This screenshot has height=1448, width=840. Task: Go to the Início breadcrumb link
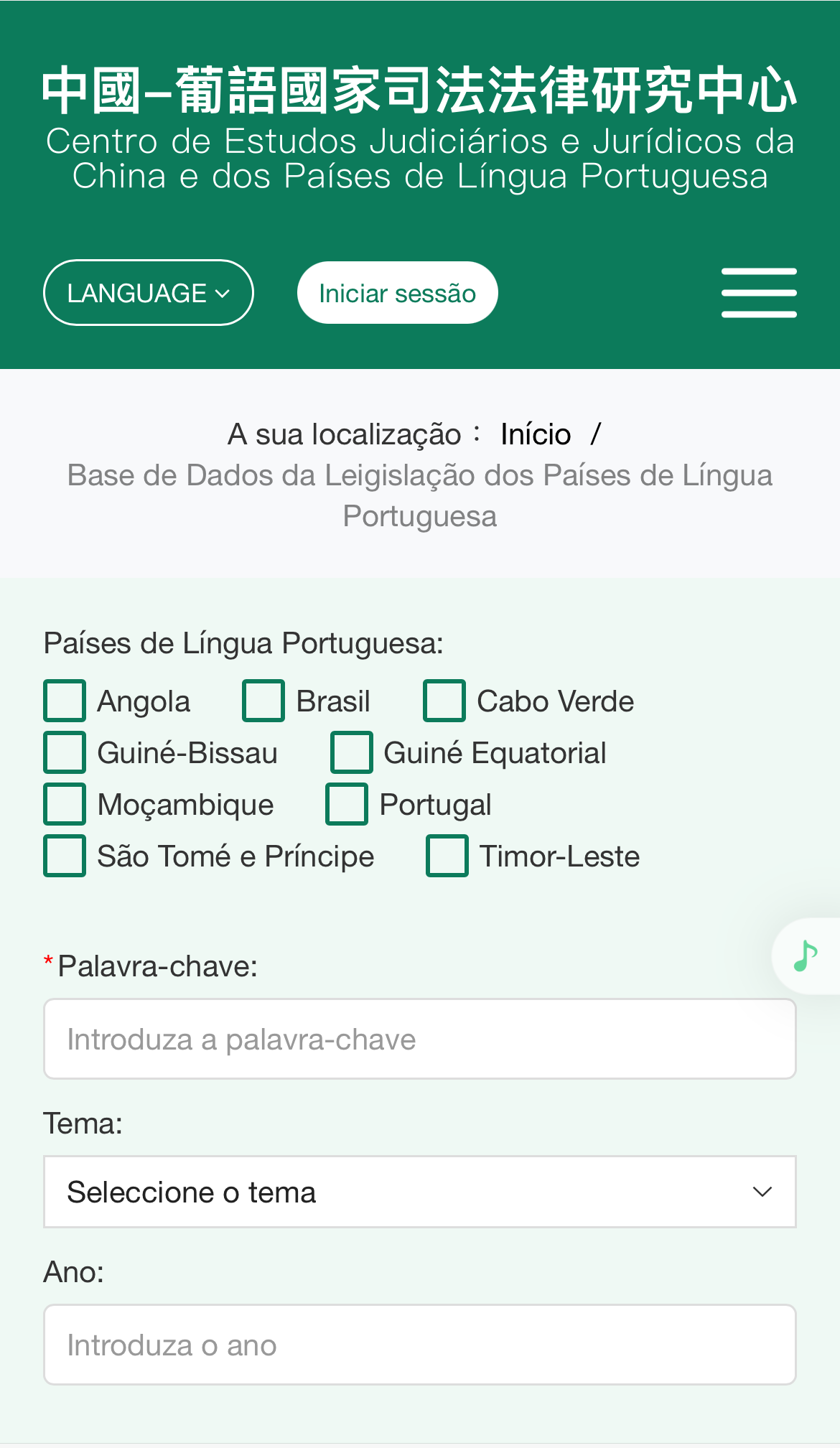tap(536, 434)
